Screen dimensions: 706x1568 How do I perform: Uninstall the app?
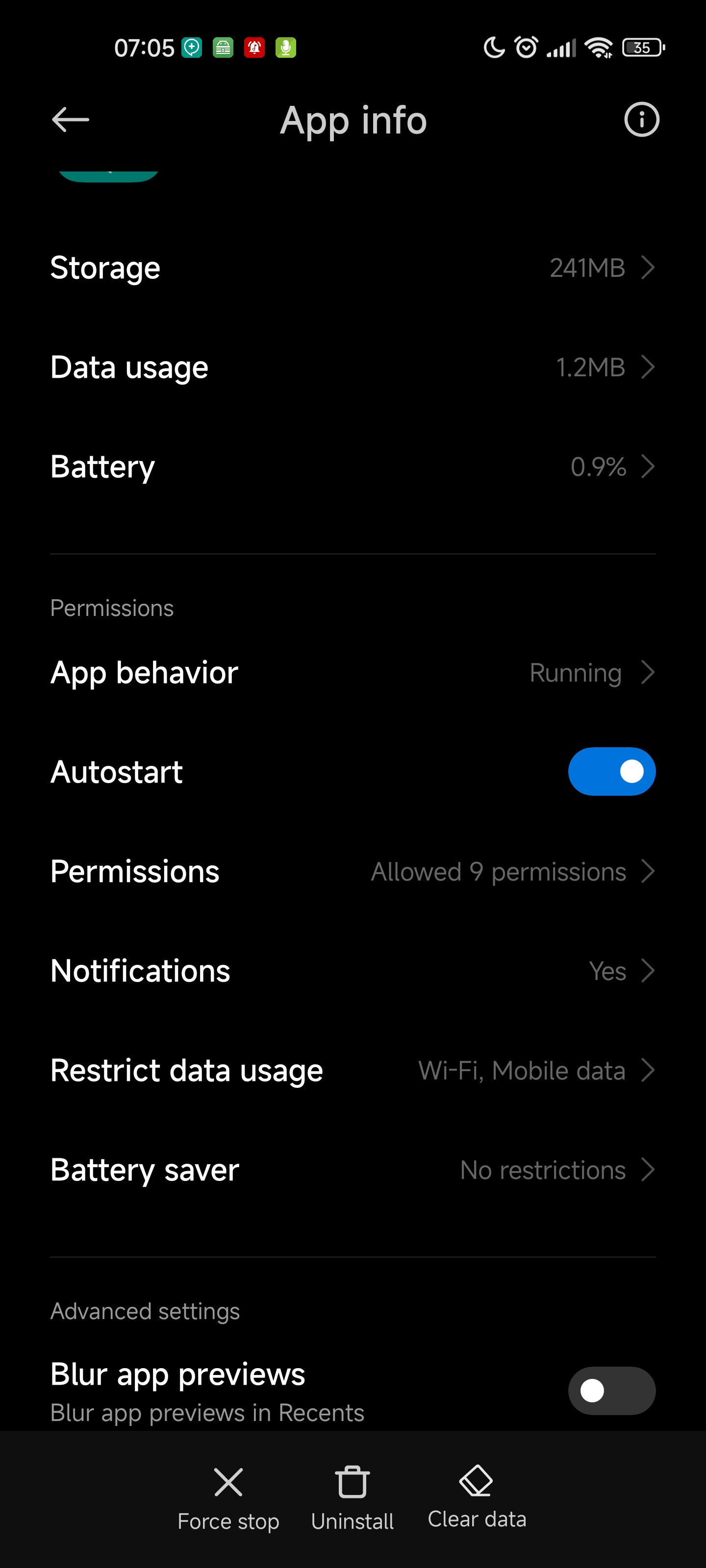[x=352, y=1498]
